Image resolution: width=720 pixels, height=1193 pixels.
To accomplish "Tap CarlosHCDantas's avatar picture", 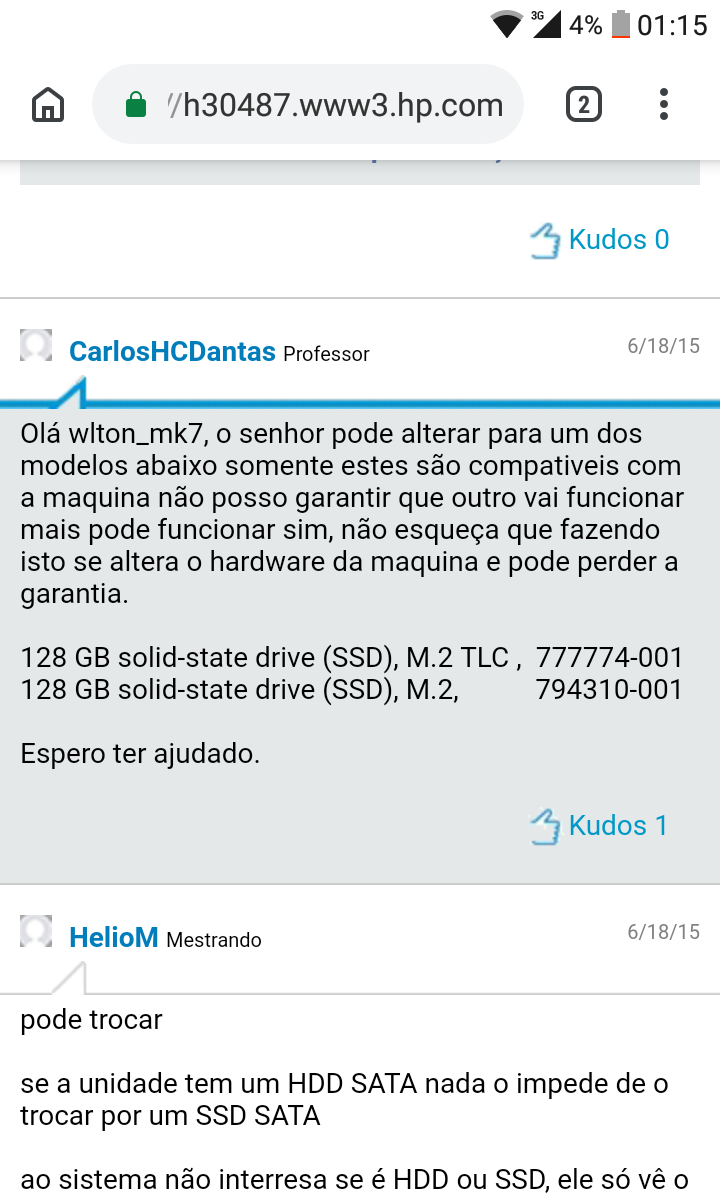I will (36, 346).
